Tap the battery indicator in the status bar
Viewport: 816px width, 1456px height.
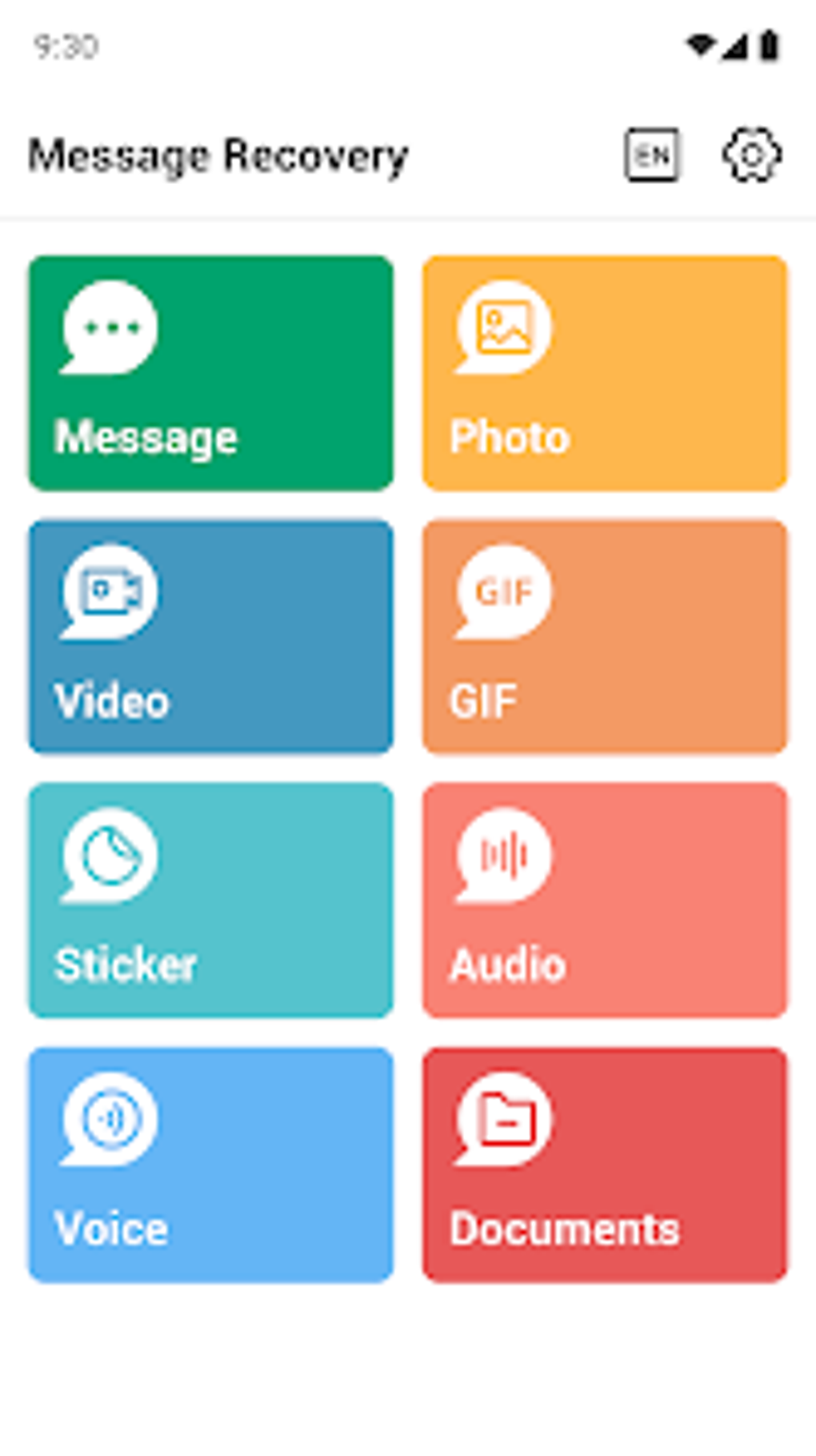(x=769, y=46)
